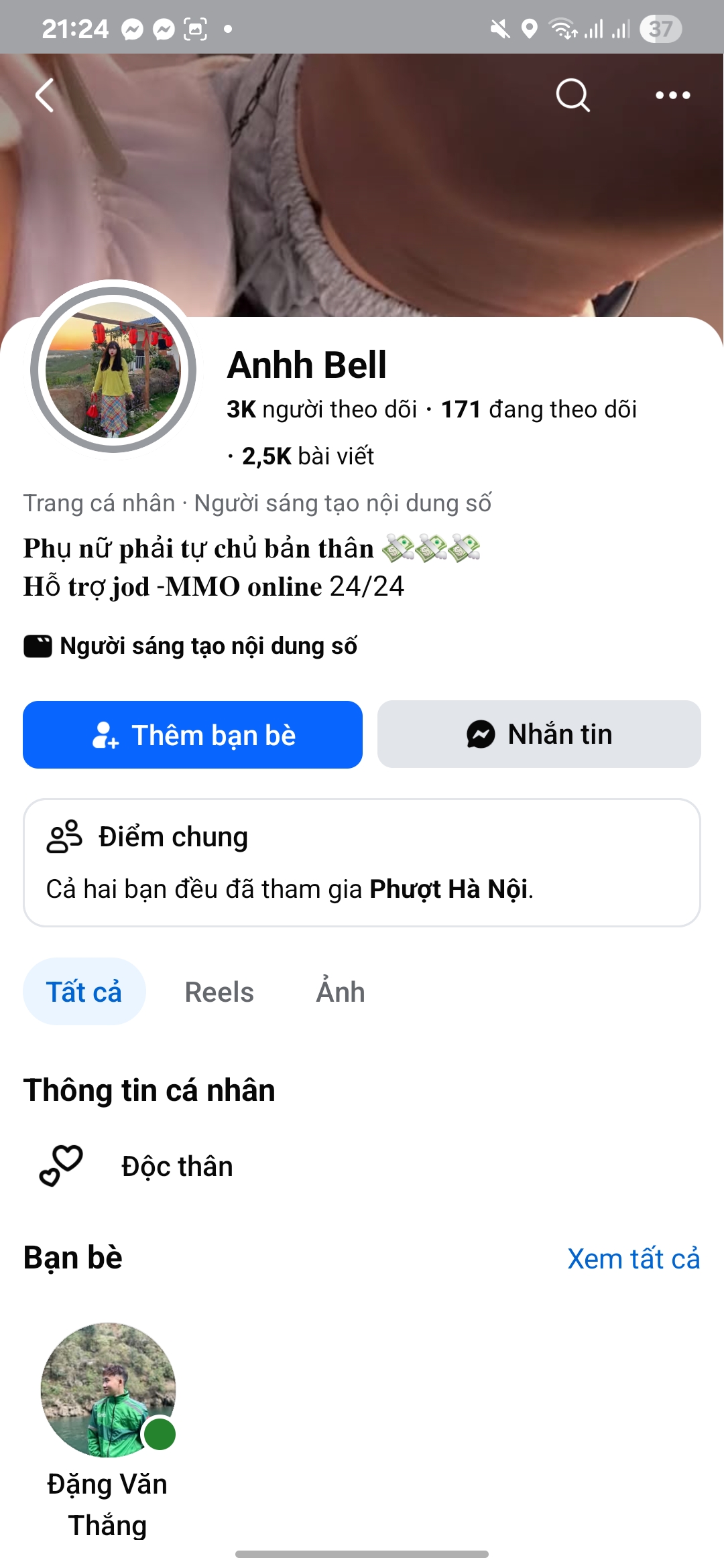Send a message via Nhắn tin
724x1568 pixels.
539,734
